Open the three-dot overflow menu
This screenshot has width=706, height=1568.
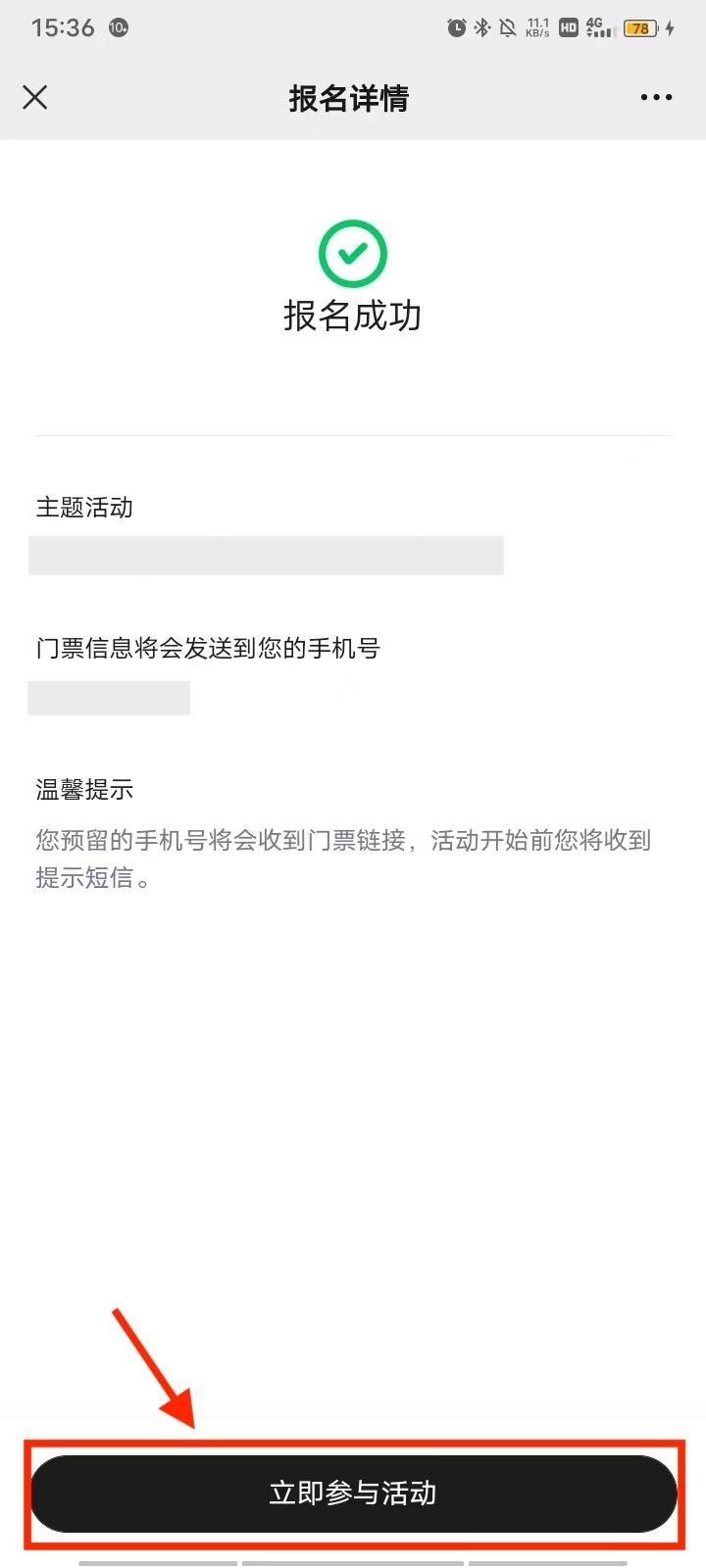656,97
